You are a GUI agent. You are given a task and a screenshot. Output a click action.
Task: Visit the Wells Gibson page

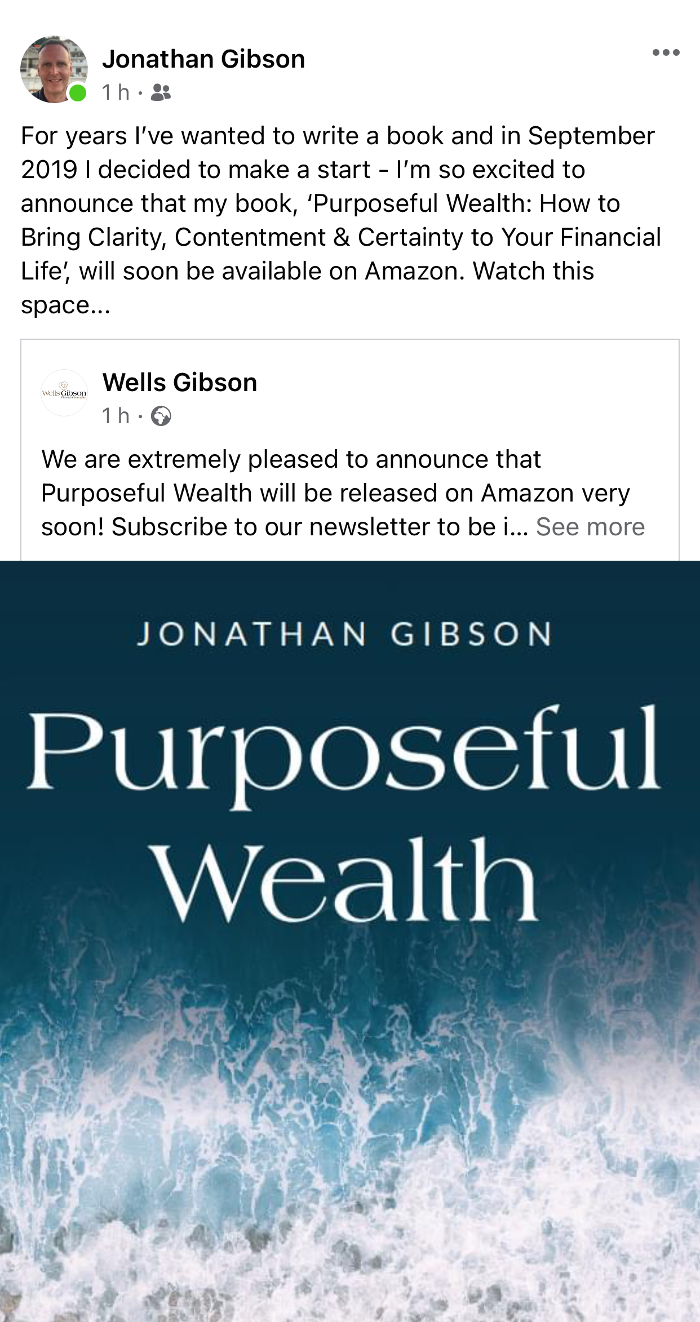(179, 382)
